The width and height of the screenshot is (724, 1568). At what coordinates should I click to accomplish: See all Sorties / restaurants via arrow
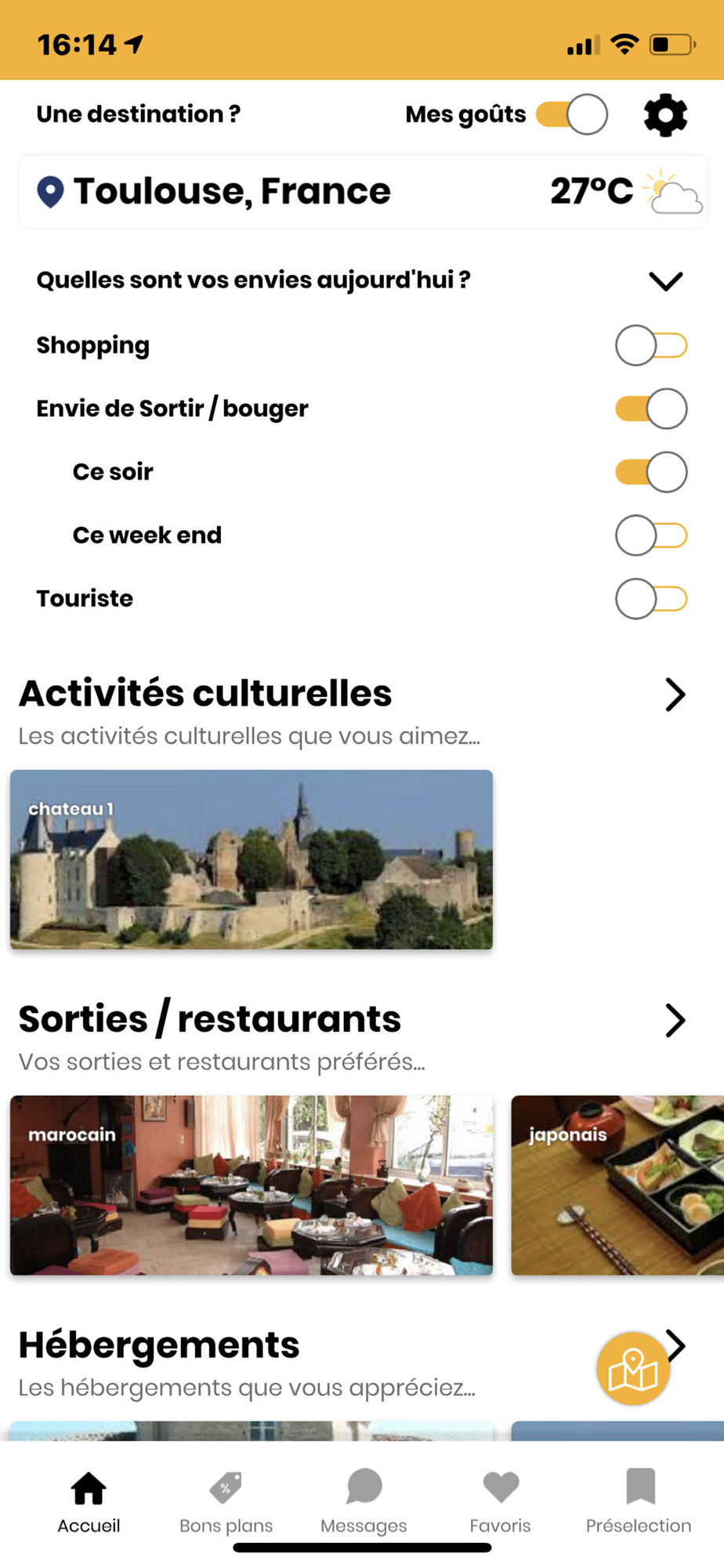click(x=675, y=1021)
